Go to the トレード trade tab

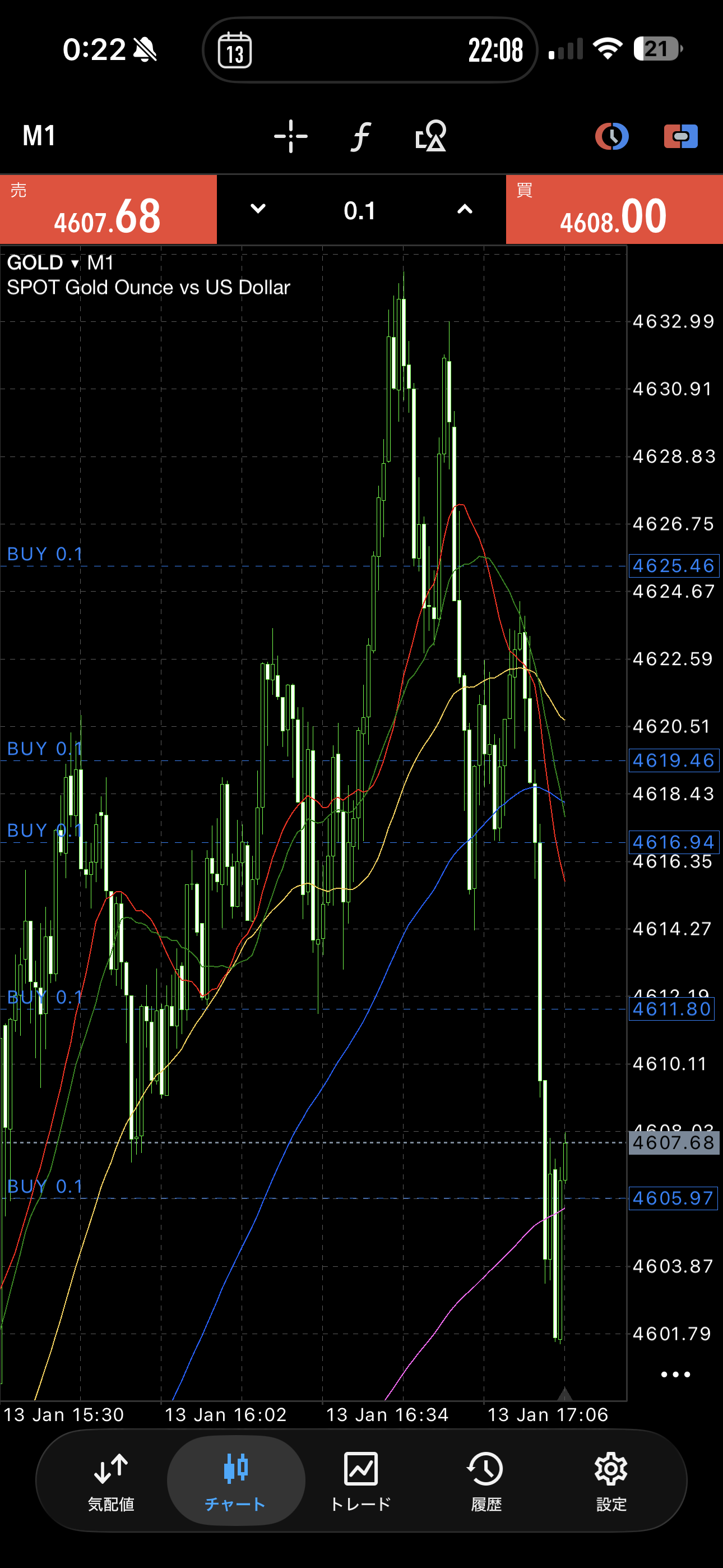click(x=361, y=1481)
